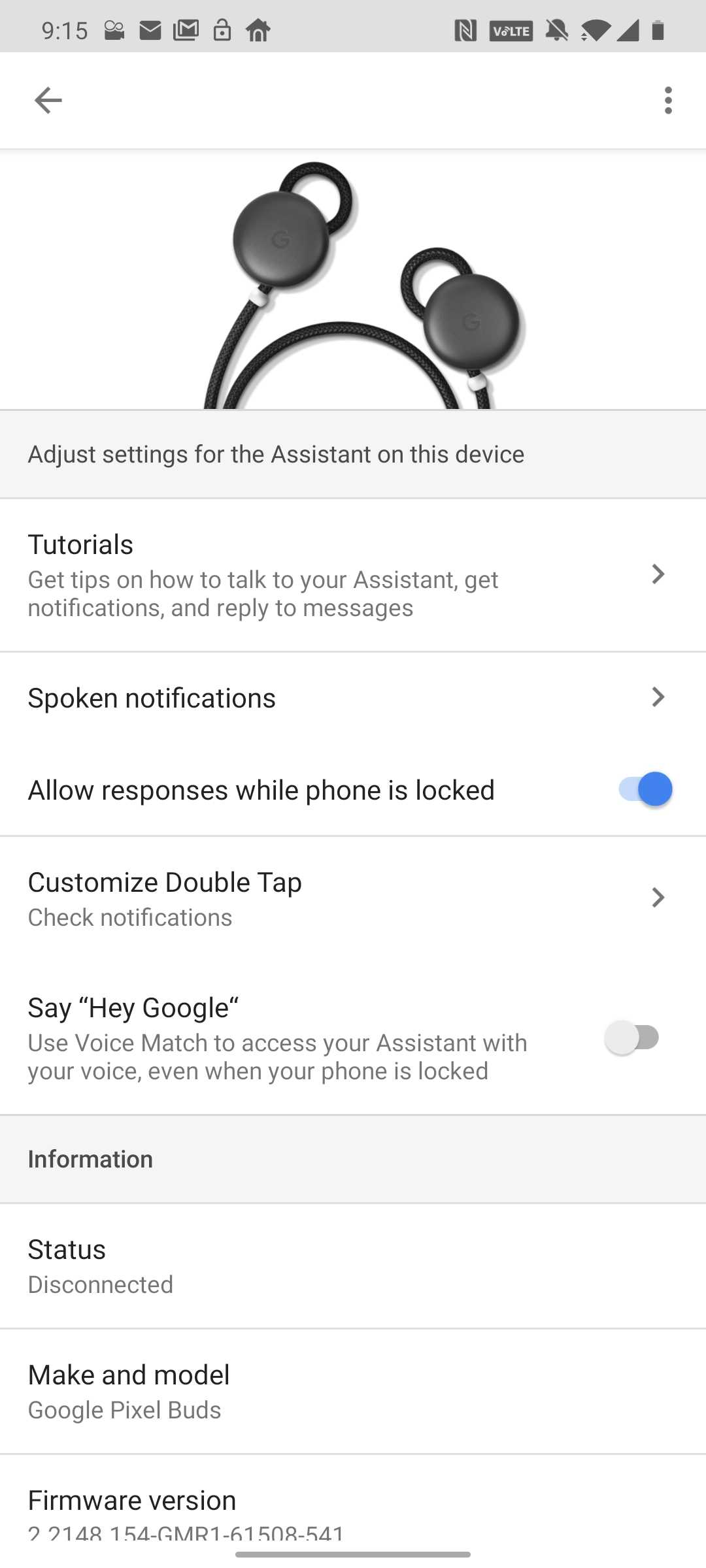Screen dimensions: 706x1568
Task: Open the three-dot overflow menu
Action: (667, 100)
